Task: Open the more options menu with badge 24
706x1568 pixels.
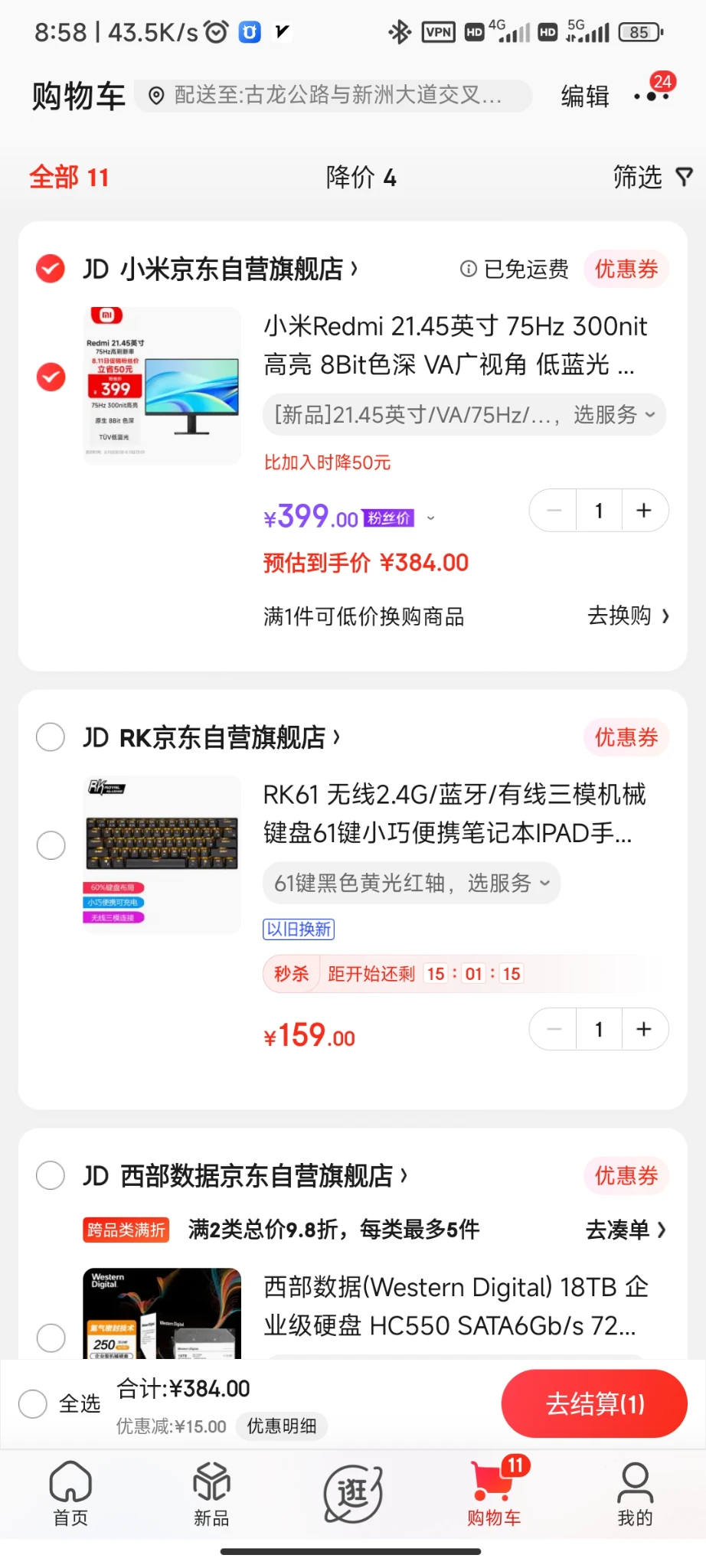Action: (x=652, y=96)
